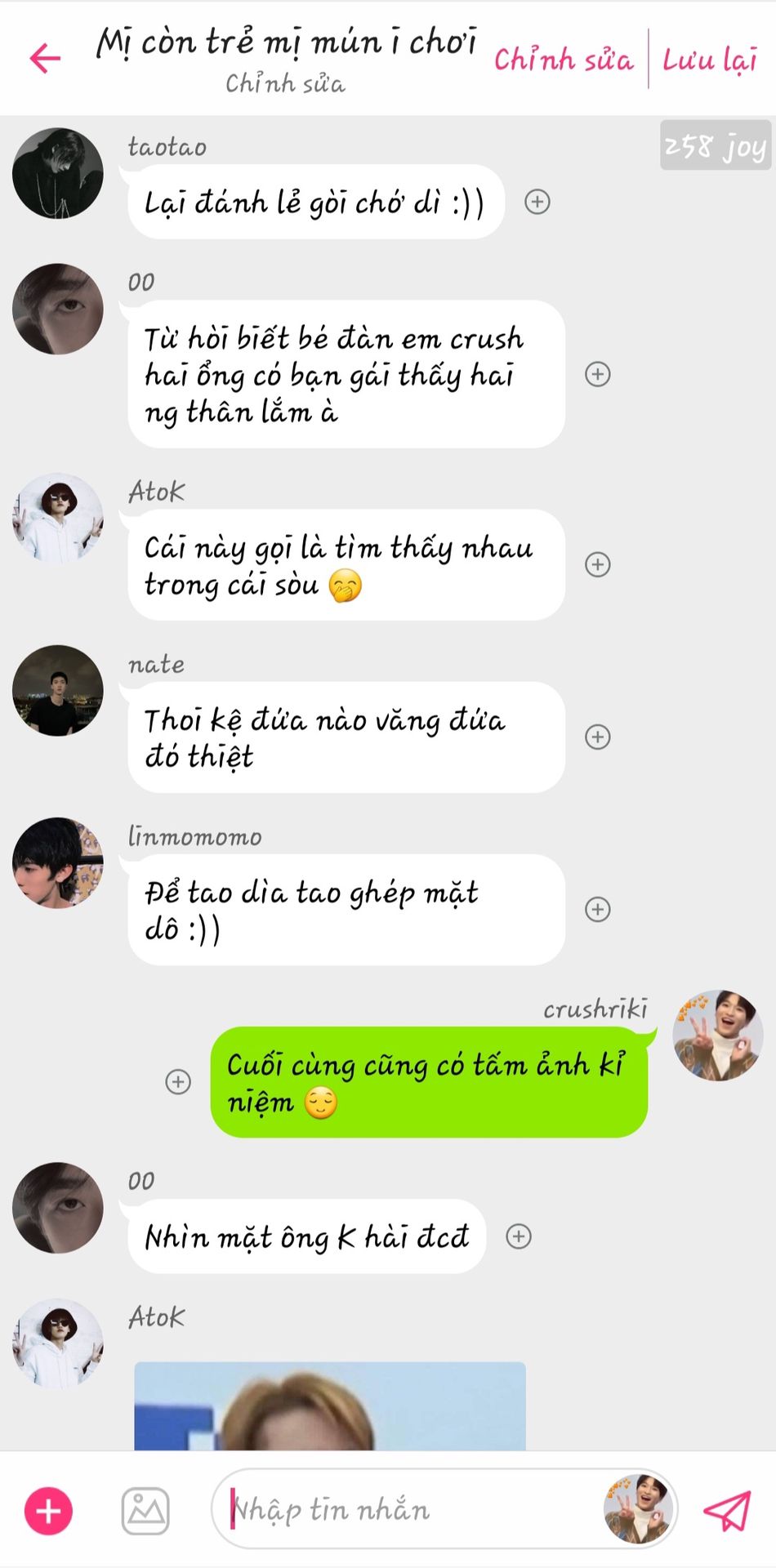776x1568 pixels.
Task: Go back with the pink arrow
Action: coord(45,58)
